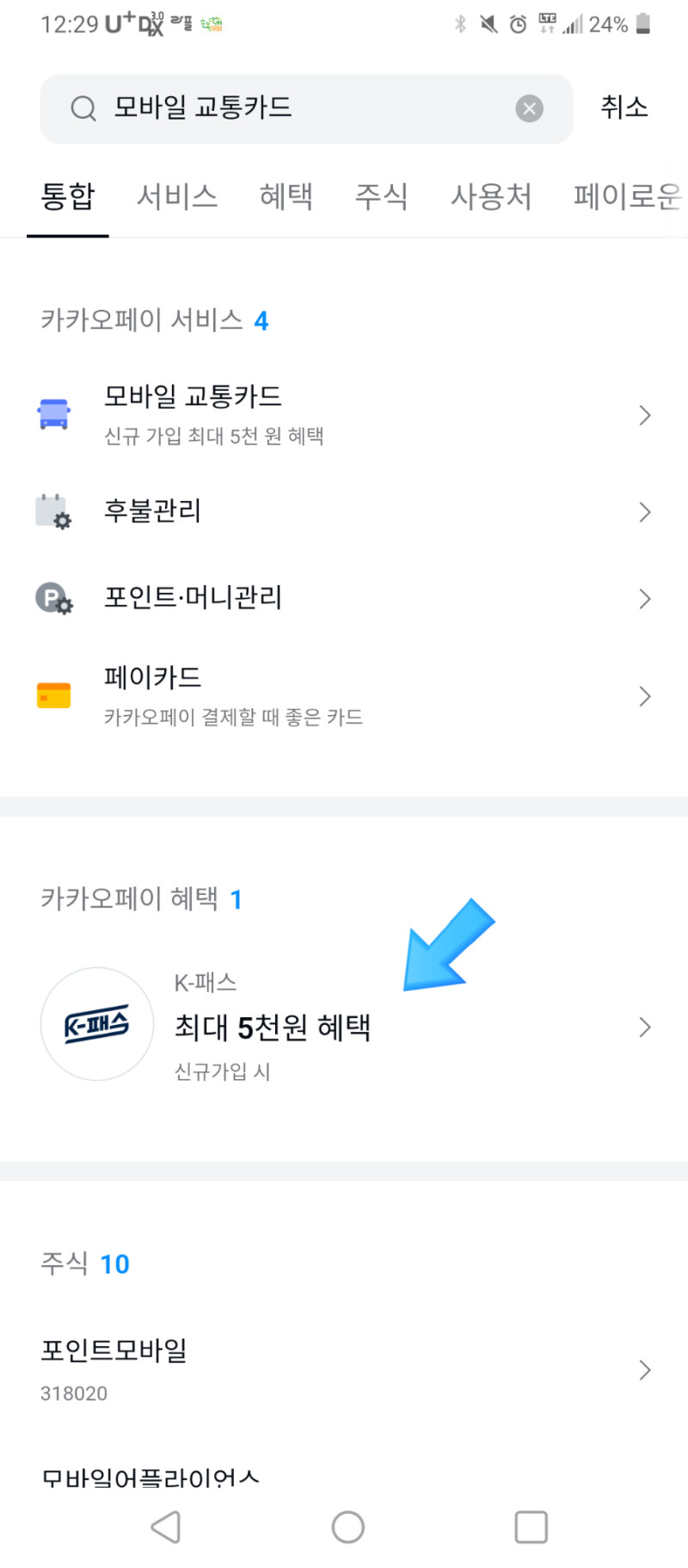Viewport: 688px width, 1568px height.
Task: Open the 주식 tab
Action: [381, 197]
